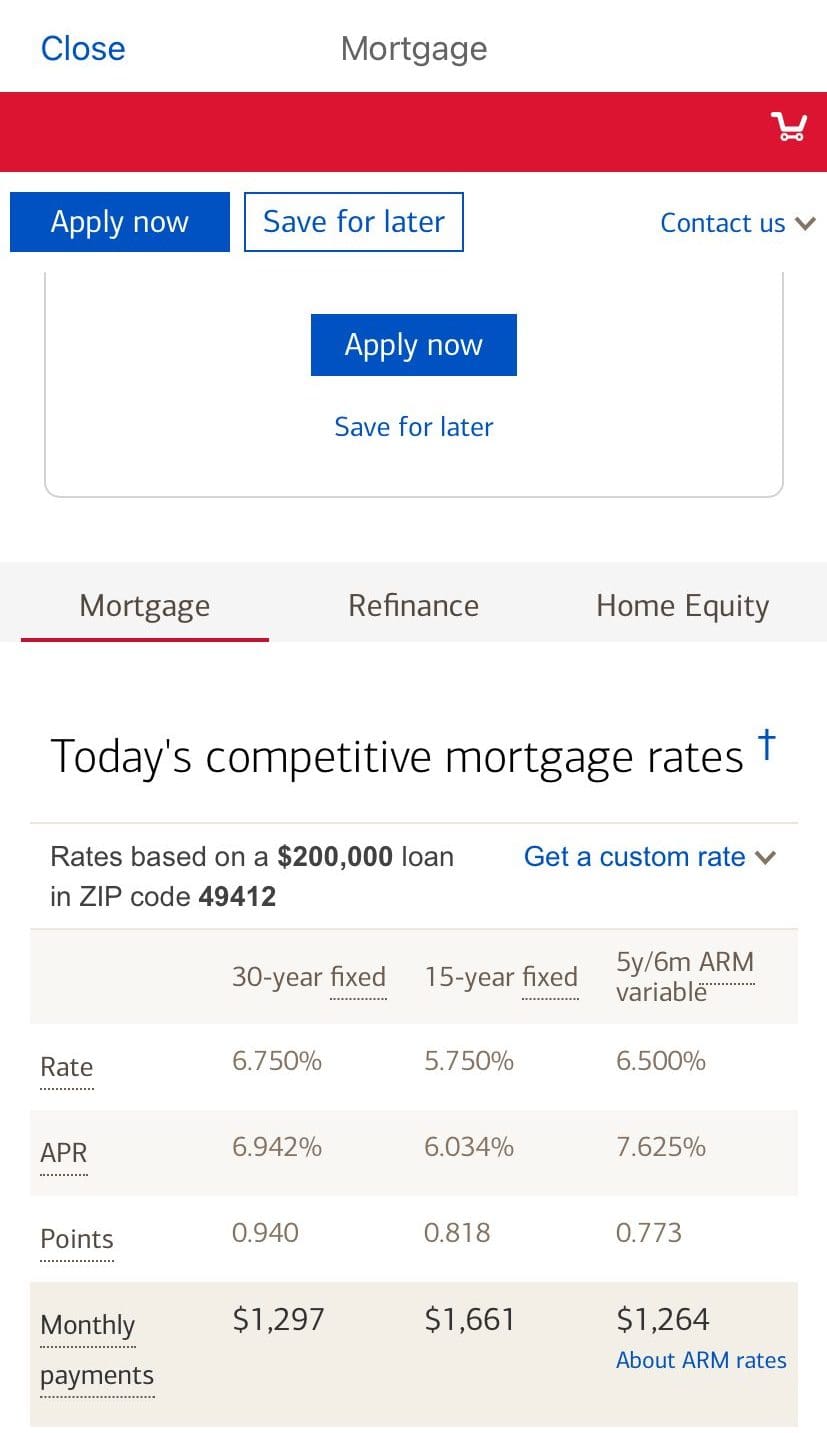Switch to the Refinance tab
Viewport: 827px width, 1433px height.
[x=413, y=605]
